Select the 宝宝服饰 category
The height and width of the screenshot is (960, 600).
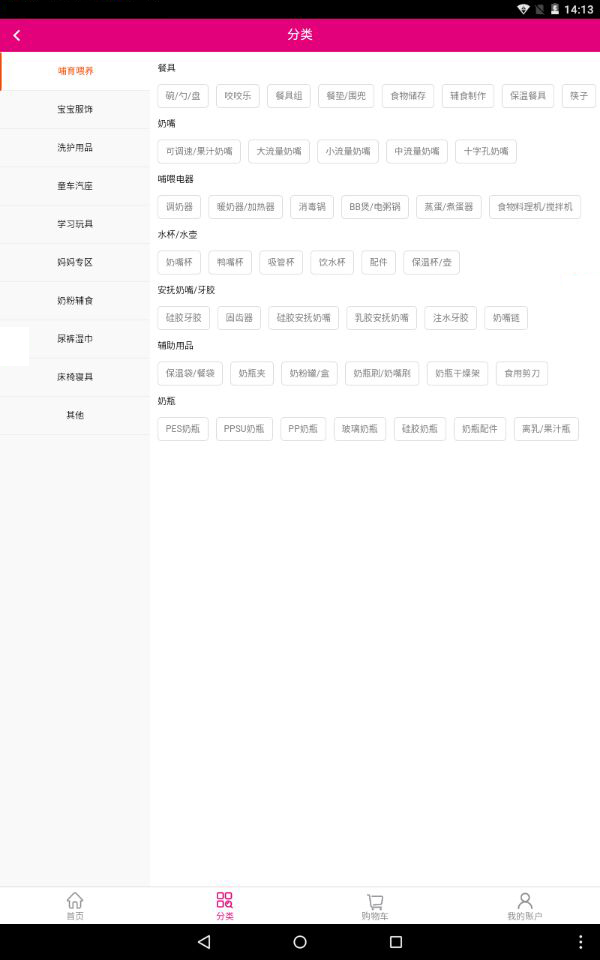pyautogui.click(x=75, y=109)
